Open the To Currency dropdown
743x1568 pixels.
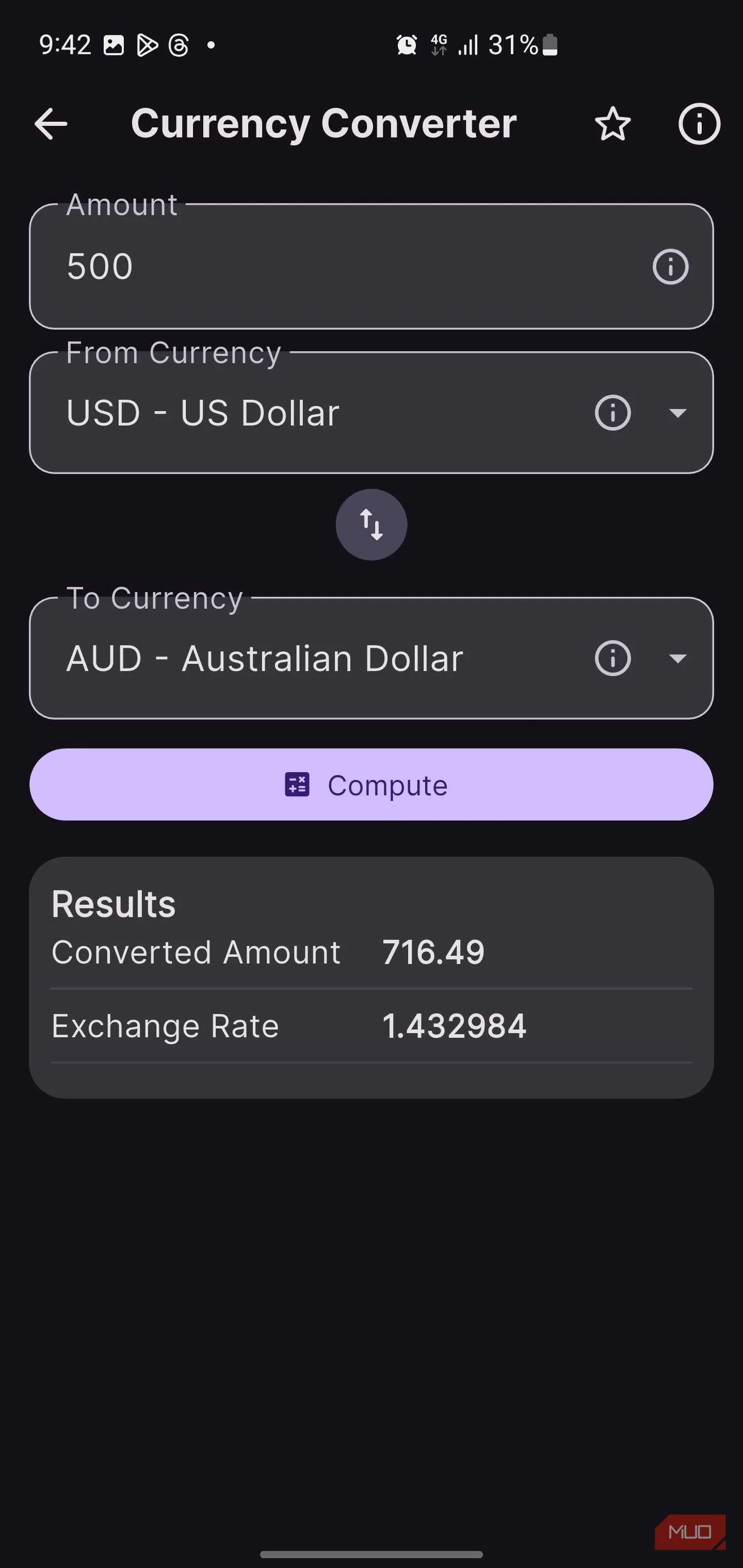tap(678, 658)
